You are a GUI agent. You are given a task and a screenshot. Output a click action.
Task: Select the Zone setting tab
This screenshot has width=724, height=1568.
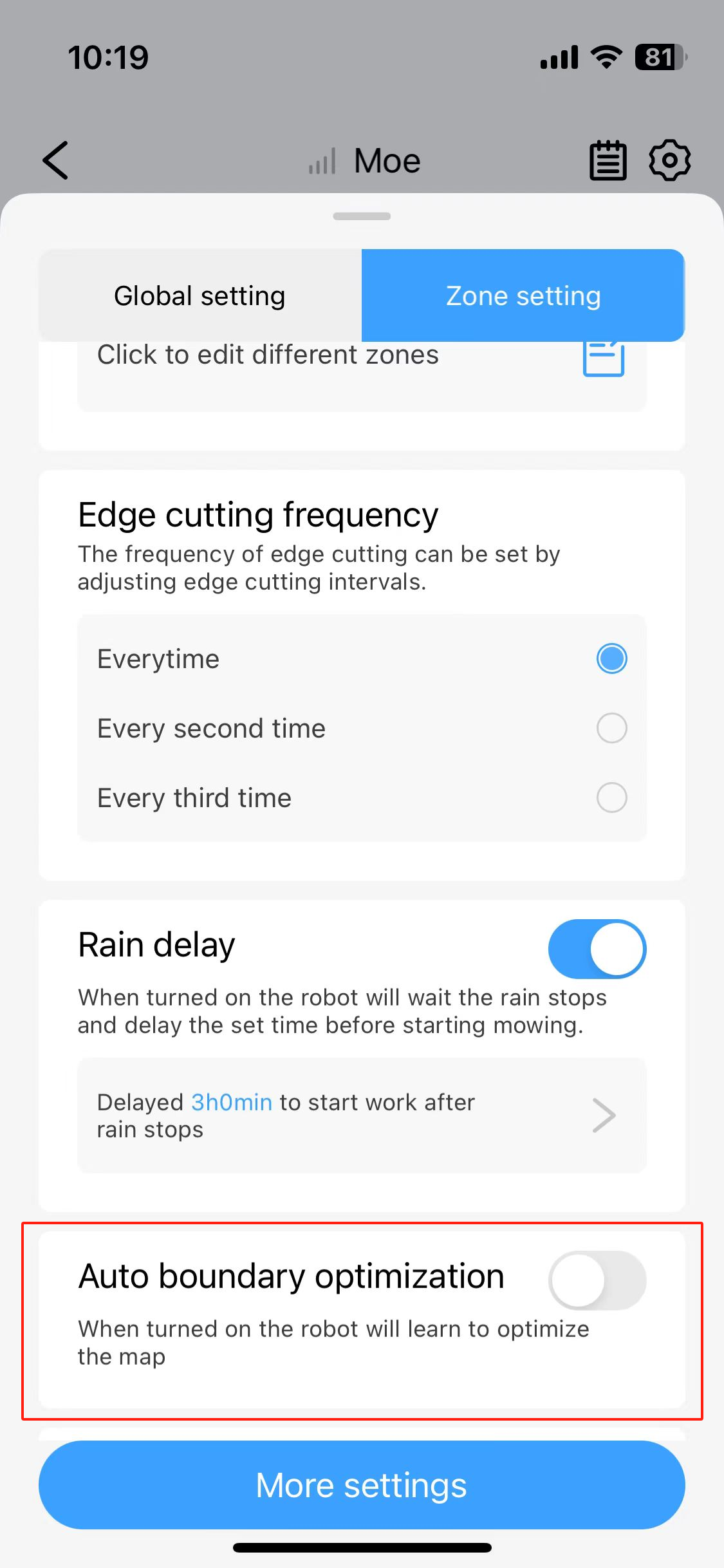pos(523,296)
